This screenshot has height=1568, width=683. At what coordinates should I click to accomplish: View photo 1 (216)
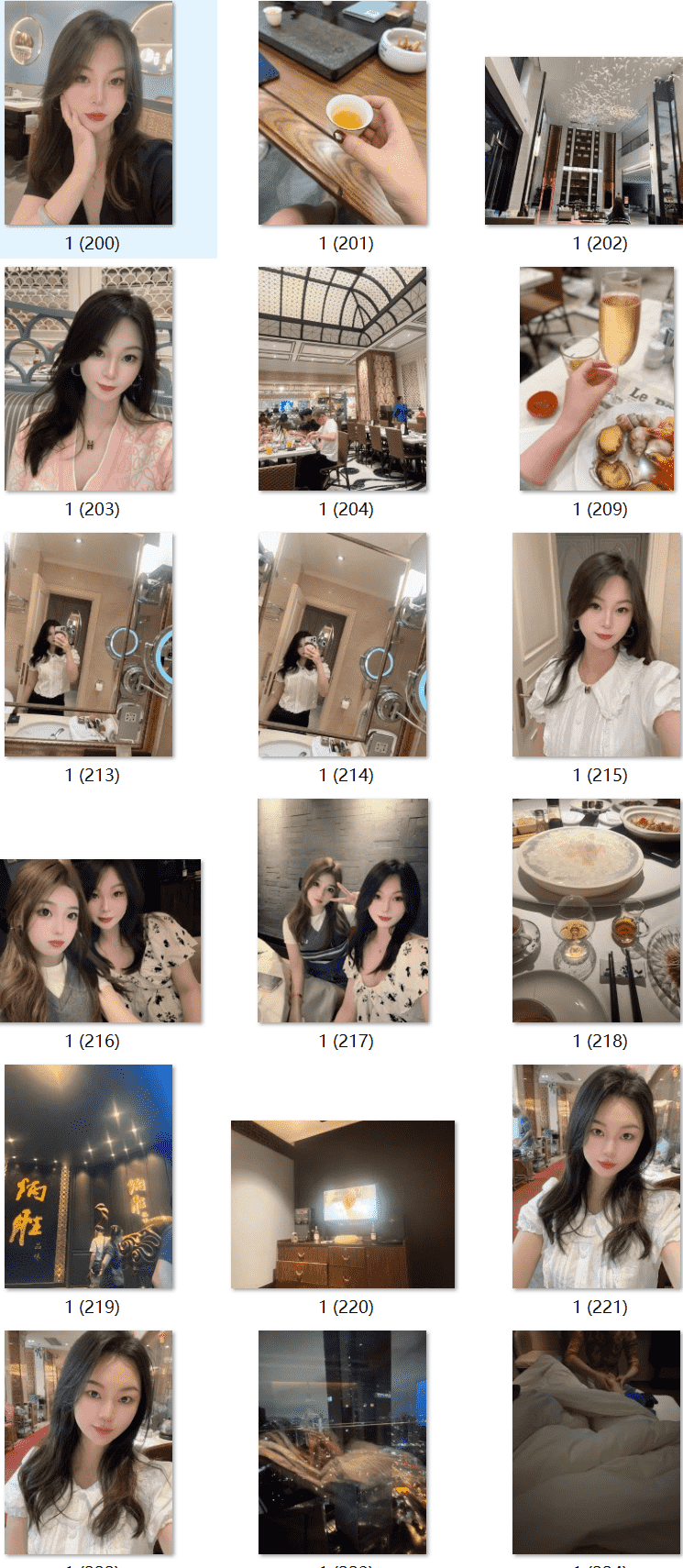(x=100, y=941)
